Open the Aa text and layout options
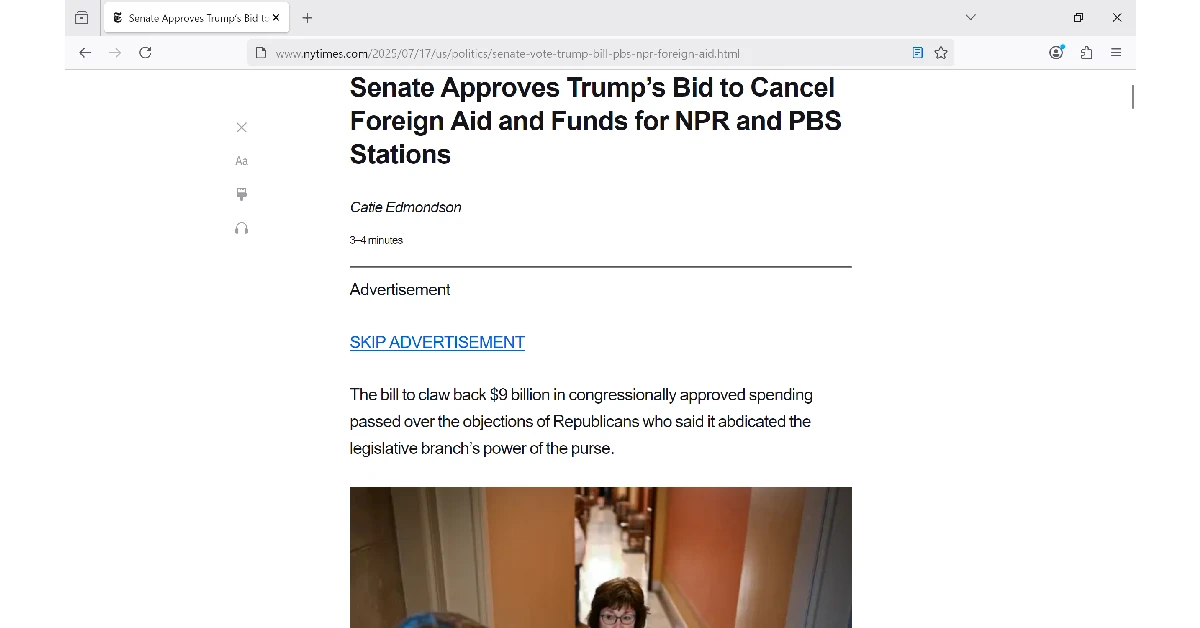This screenshot has height=628, width=1200. (241, 161)
